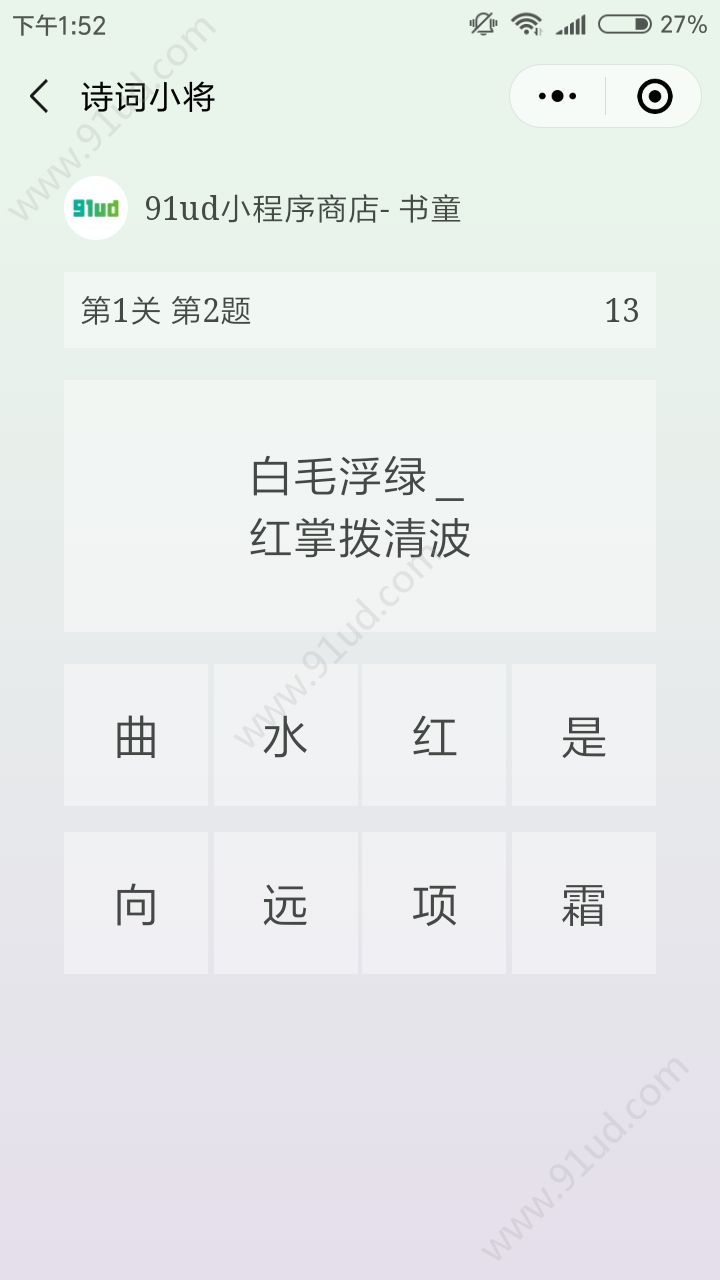Tap the answer tile 是

[x=584, y=736]
